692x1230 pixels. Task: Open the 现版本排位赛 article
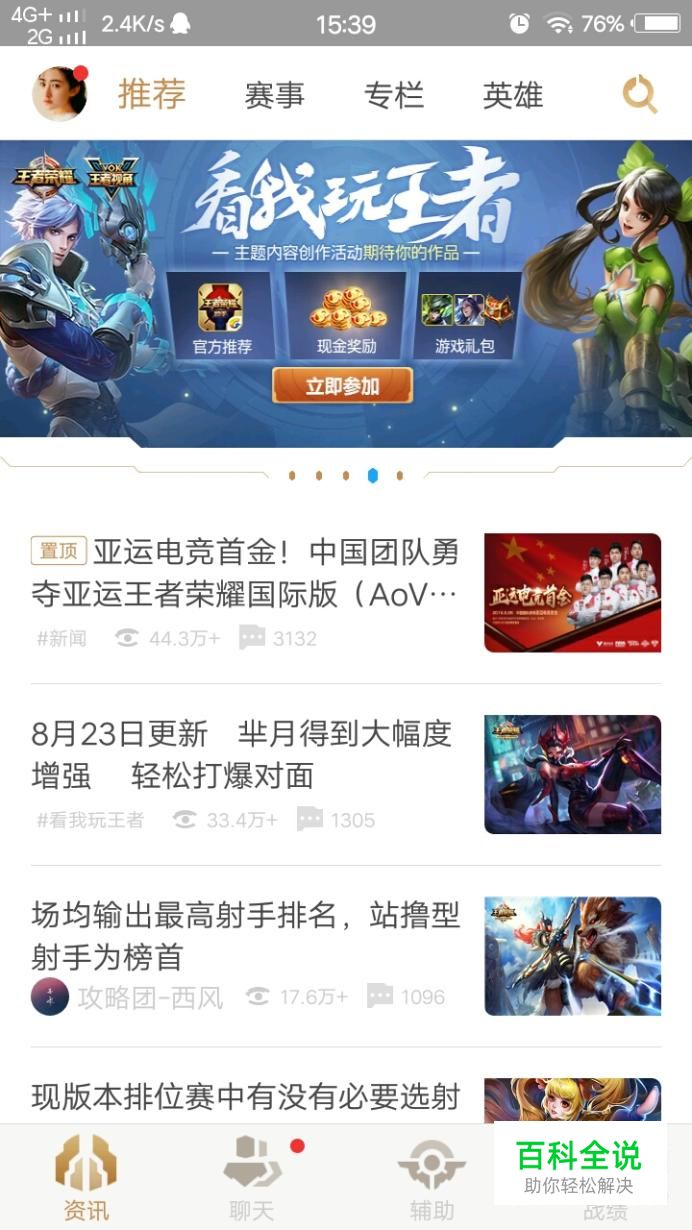pyautogui.click(x=245, y=1097)
